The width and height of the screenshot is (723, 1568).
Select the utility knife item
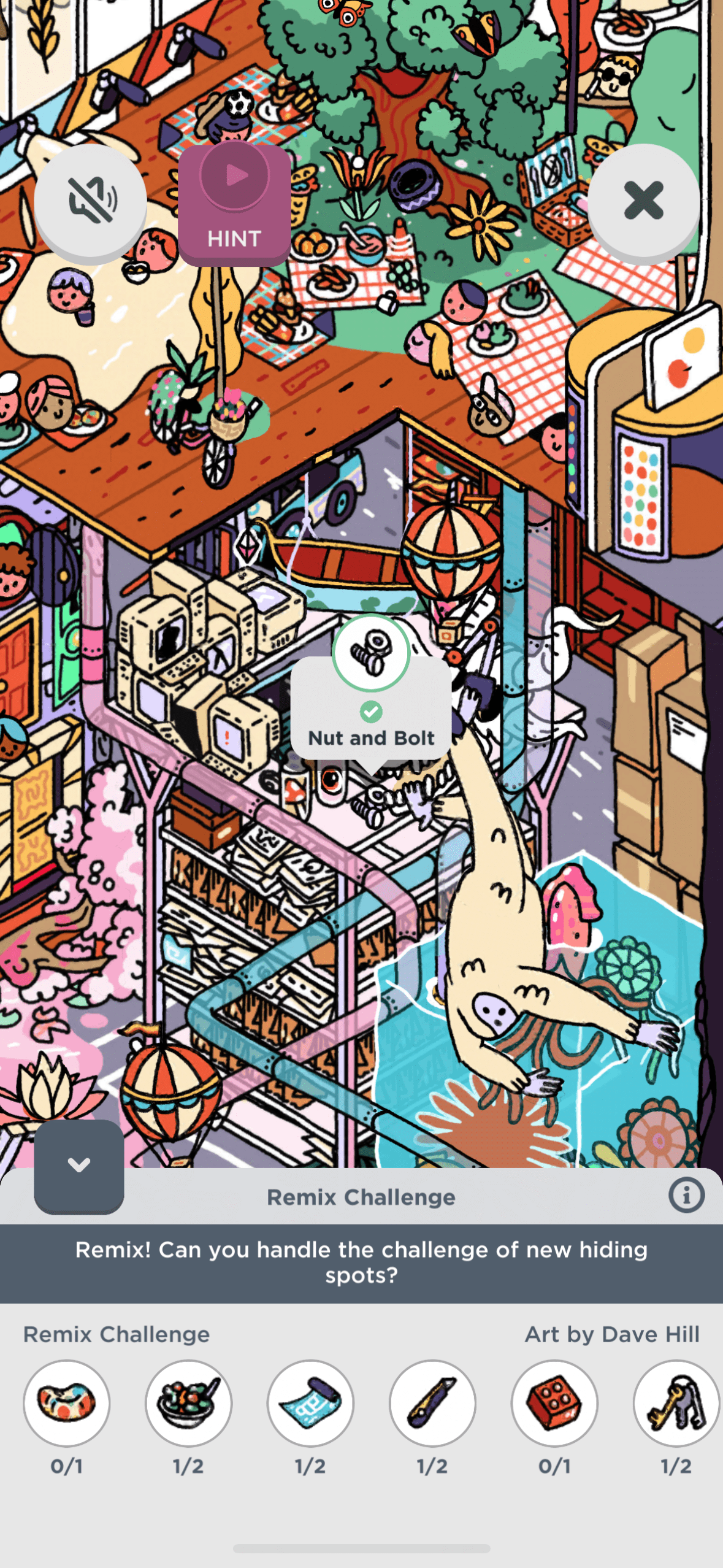[432, 1403]
